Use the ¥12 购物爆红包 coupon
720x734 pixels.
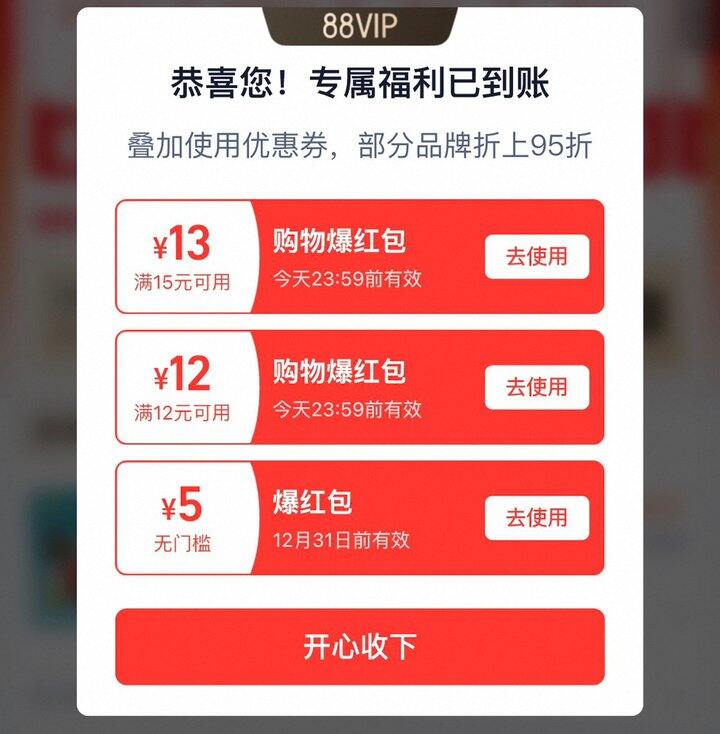coord(536,387)
